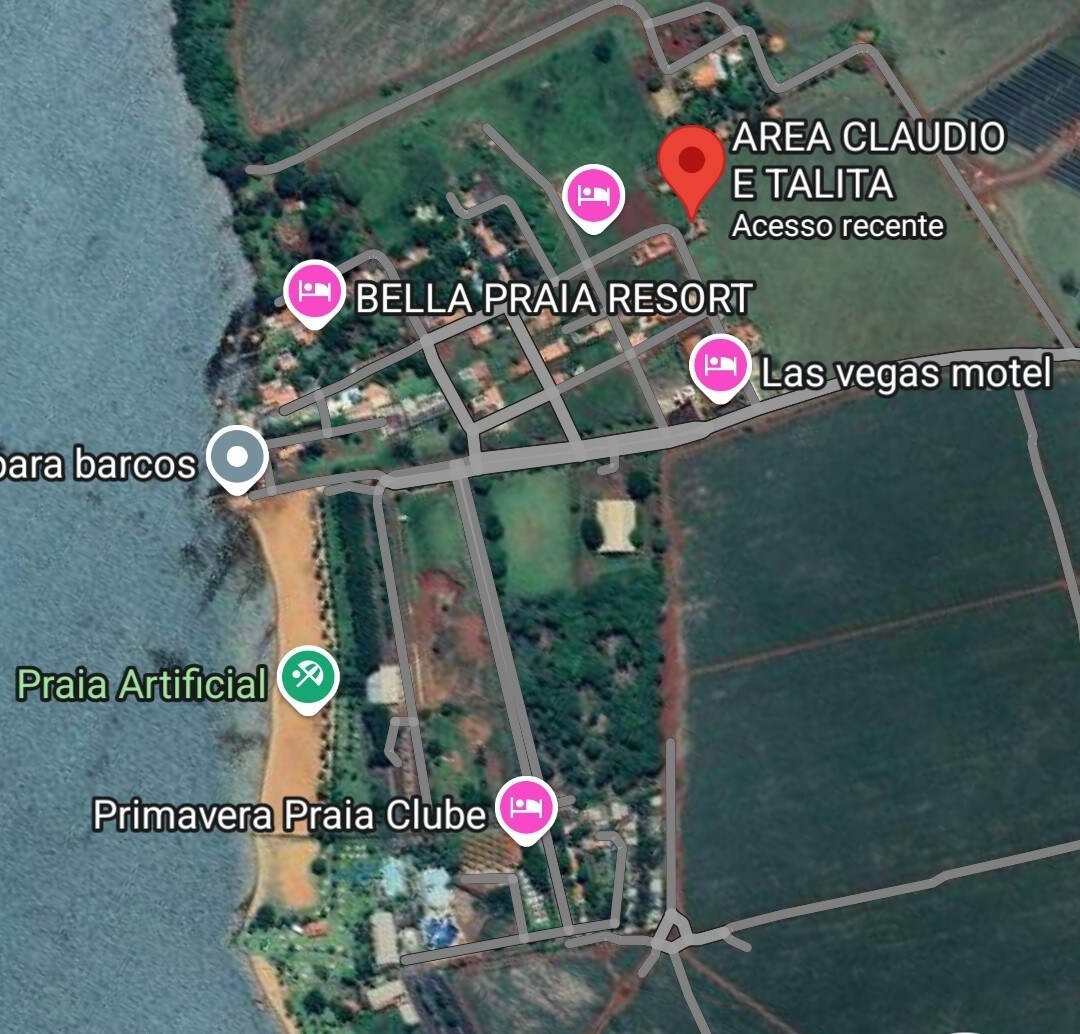1080x1034 pixels.
Task: Open the unlabeled hotel pin near the red marker
Action: click(594, 194)
